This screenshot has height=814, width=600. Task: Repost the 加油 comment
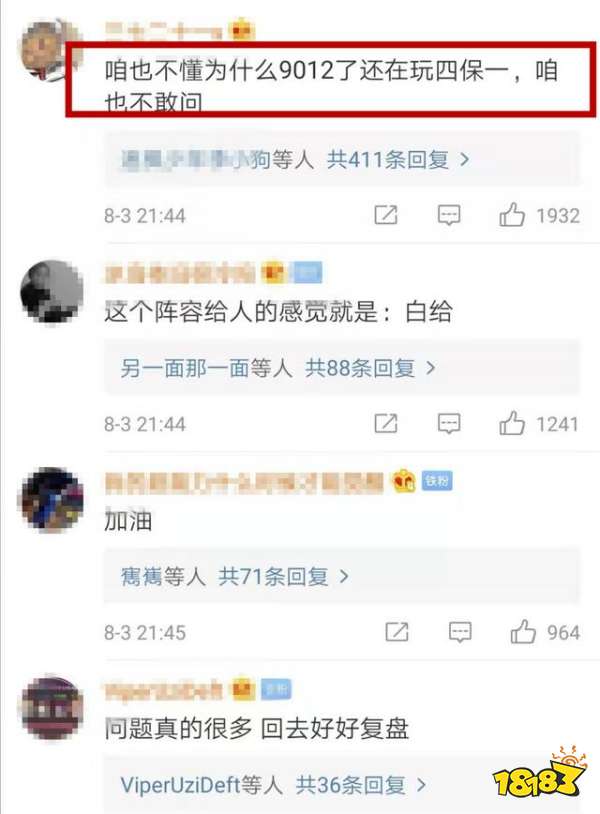tap(397, 632)
